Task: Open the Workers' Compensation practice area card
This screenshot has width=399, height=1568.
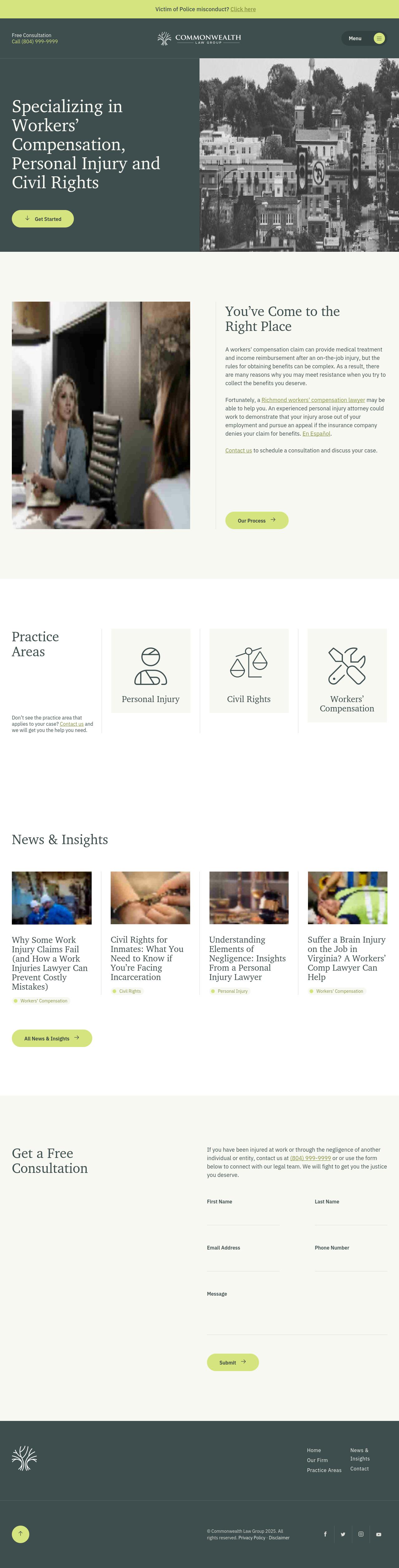Action: click(347, 675)
